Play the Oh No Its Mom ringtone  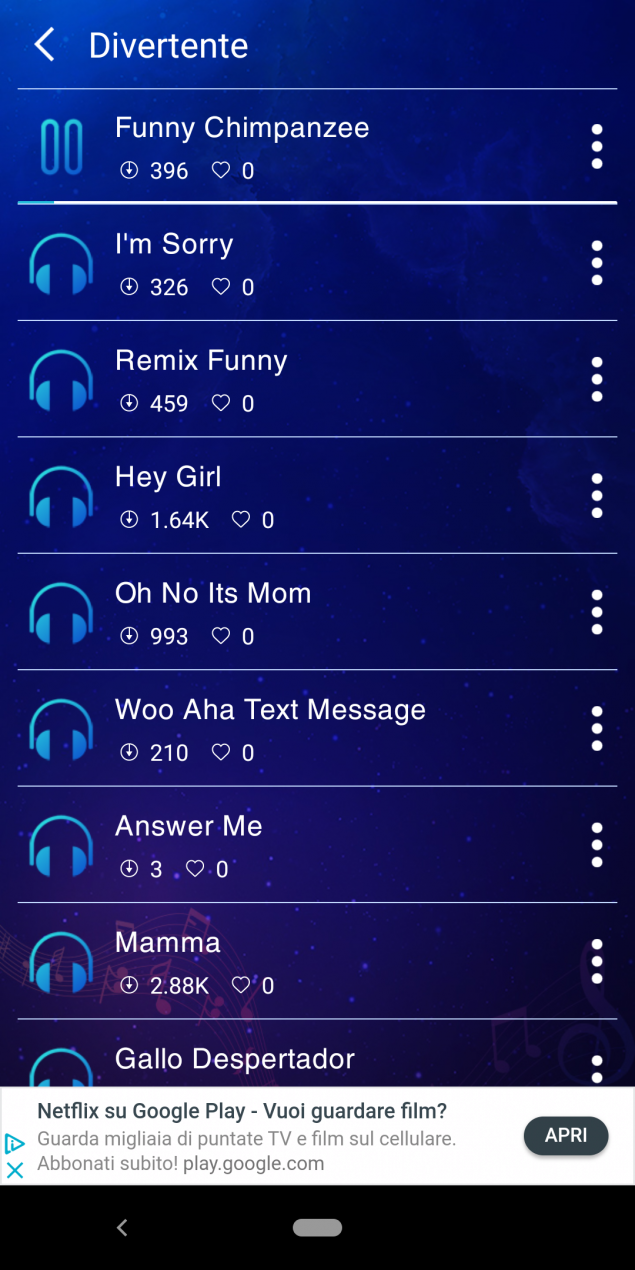pyautogui.click(x=61, y=612)
